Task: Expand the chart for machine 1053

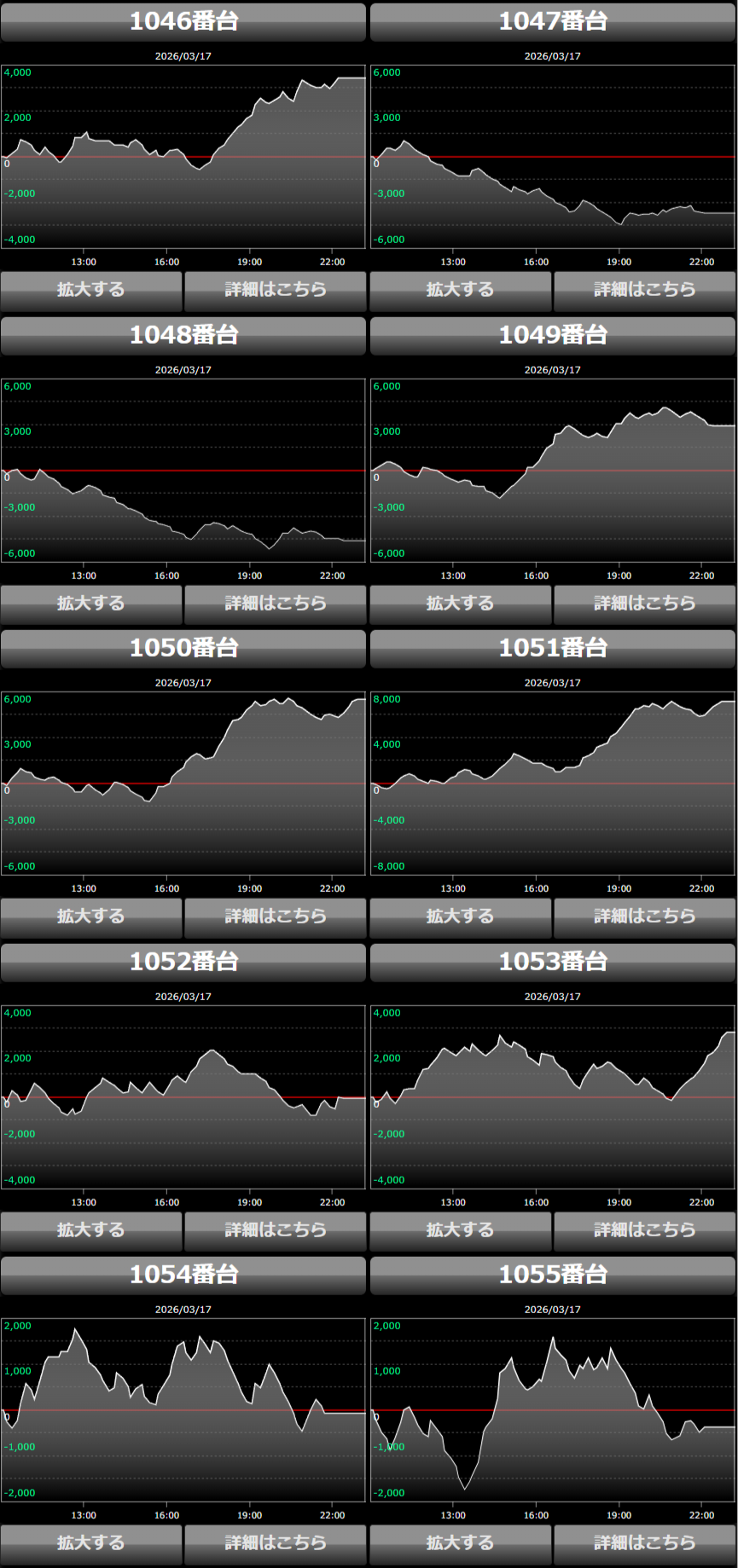Action: pos(461,1230)
